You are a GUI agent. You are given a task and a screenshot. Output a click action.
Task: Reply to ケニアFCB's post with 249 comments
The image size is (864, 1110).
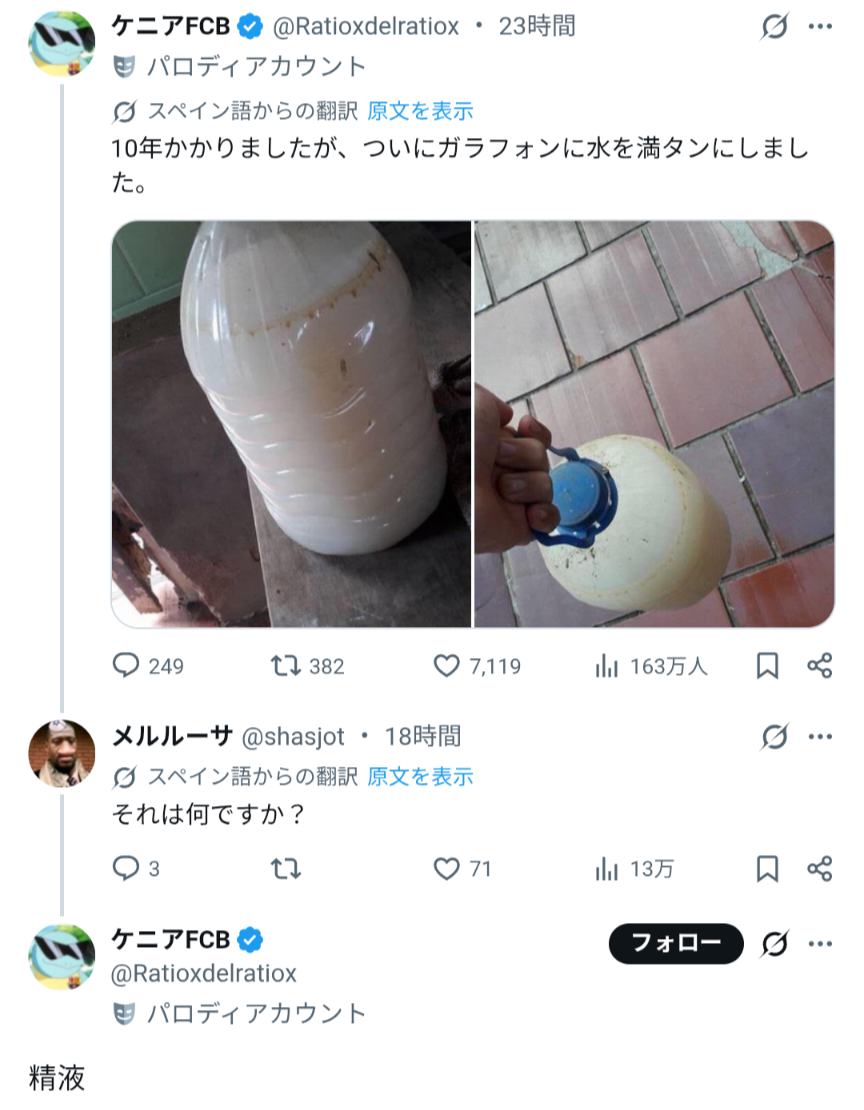[x=126, y=666]
